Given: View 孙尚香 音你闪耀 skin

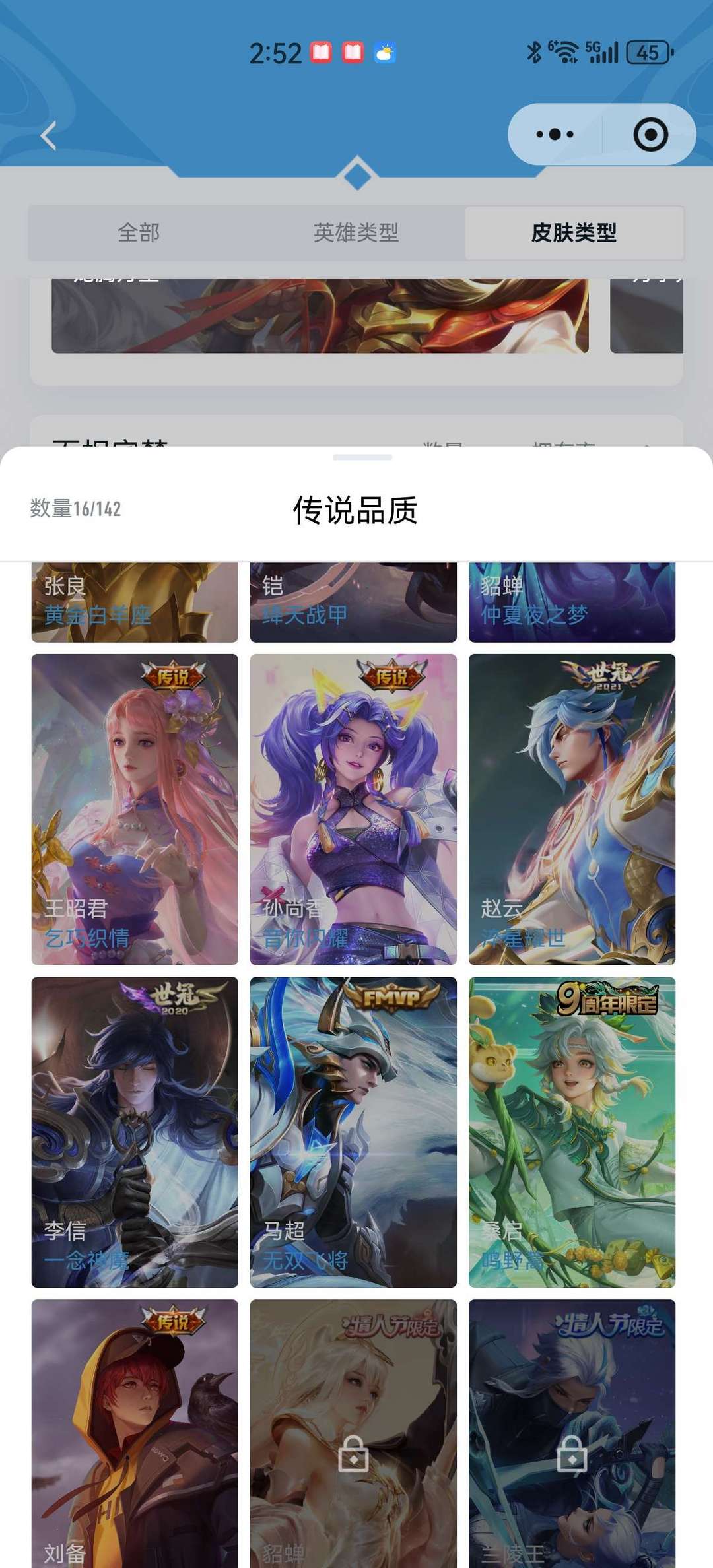Looking at the screenshot, I should click(353, 809).
